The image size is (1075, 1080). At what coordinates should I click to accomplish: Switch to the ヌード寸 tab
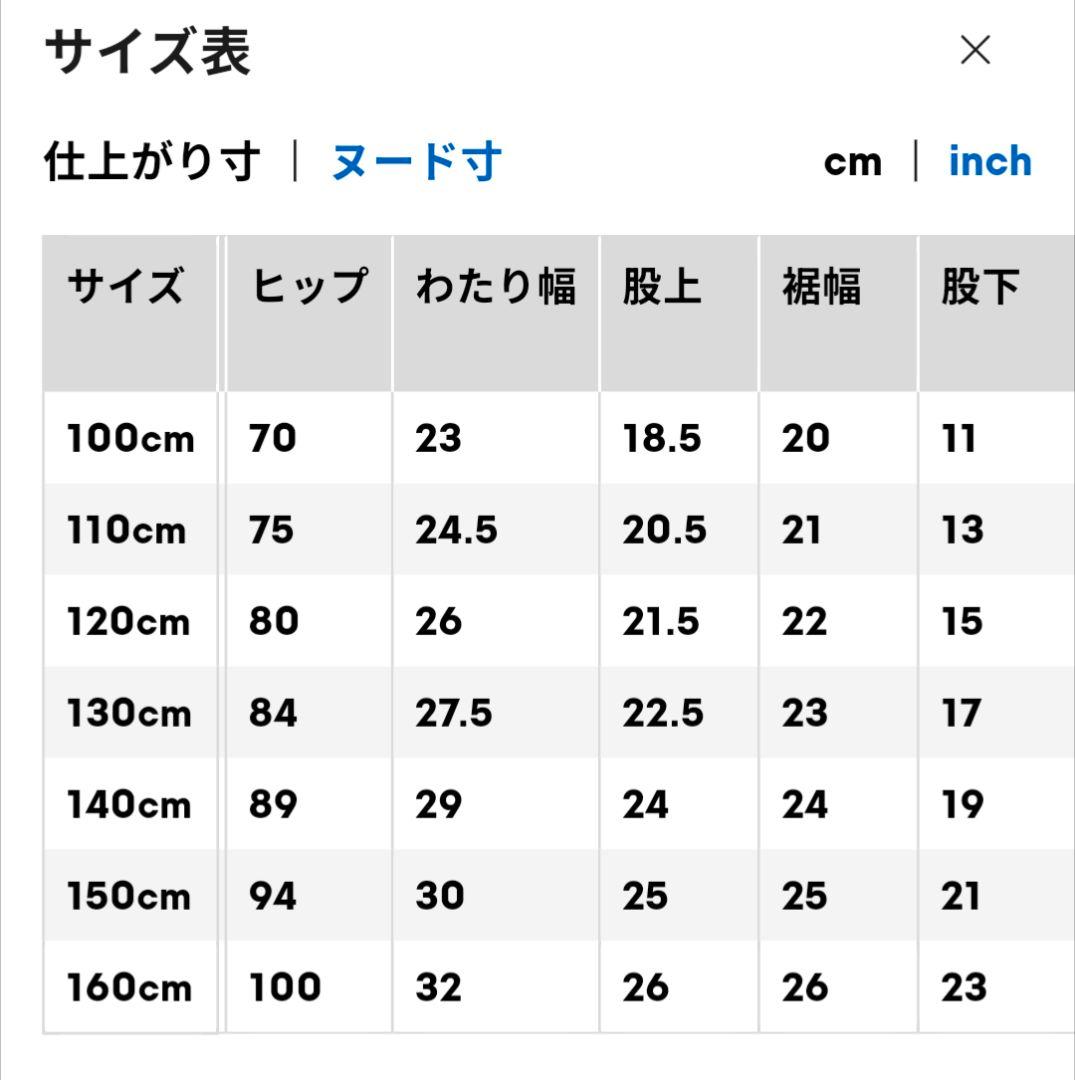coord(417,162)
